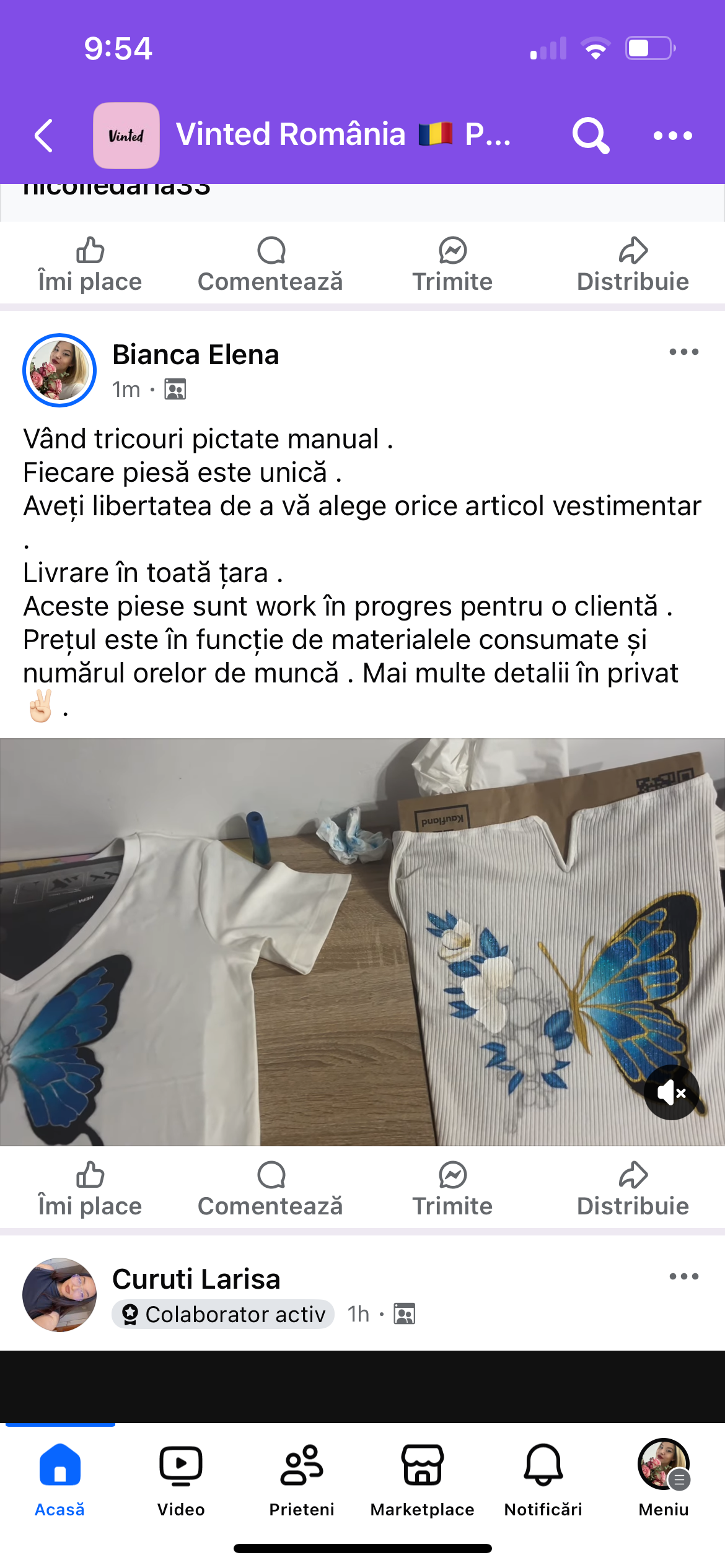
Task: Send Bianca Elena's post via Messenger
Action: (x=452, y=1189)
